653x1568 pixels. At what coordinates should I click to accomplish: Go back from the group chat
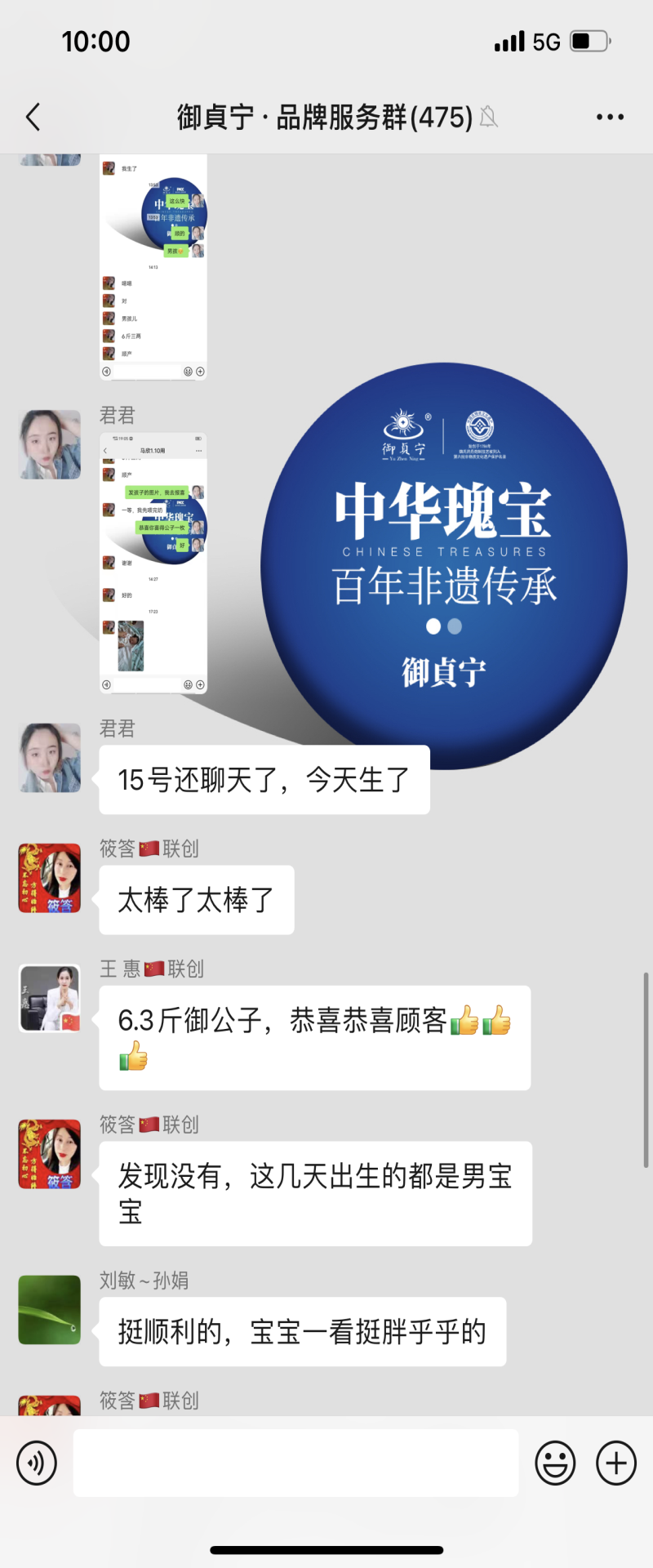coord(33,118)
